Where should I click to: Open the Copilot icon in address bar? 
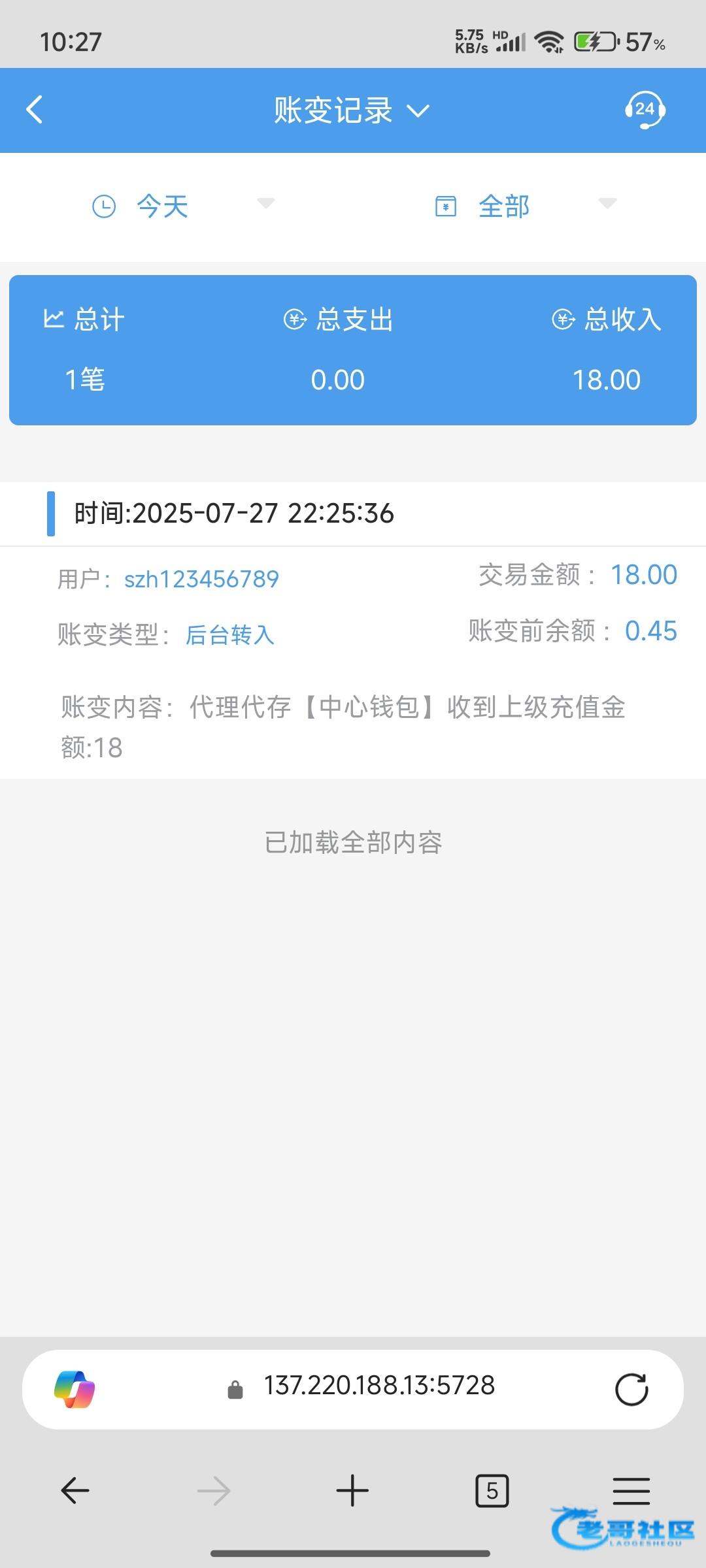coord(75,1389)
